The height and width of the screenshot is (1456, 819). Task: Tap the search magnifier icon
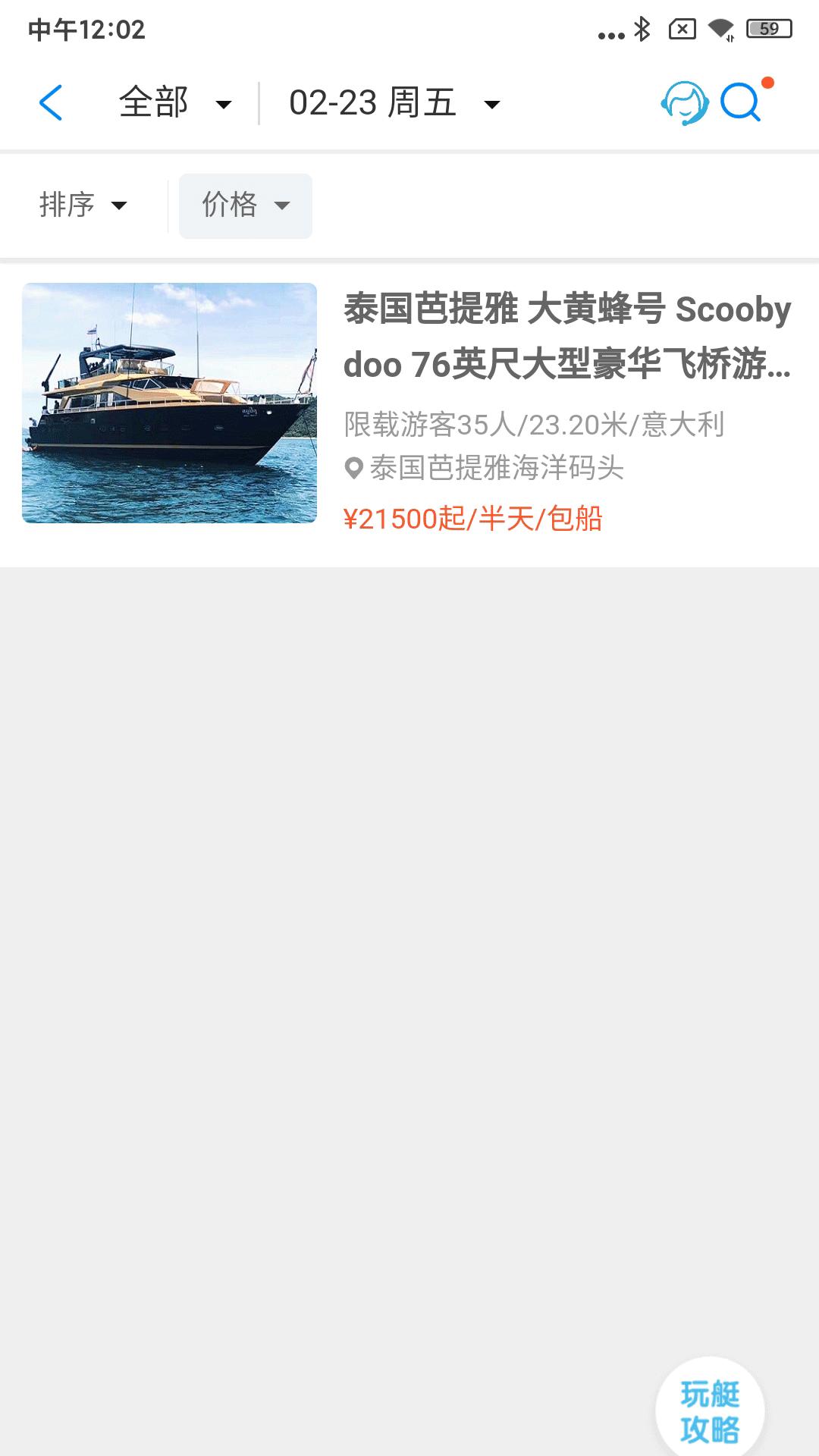click(739, 102)
